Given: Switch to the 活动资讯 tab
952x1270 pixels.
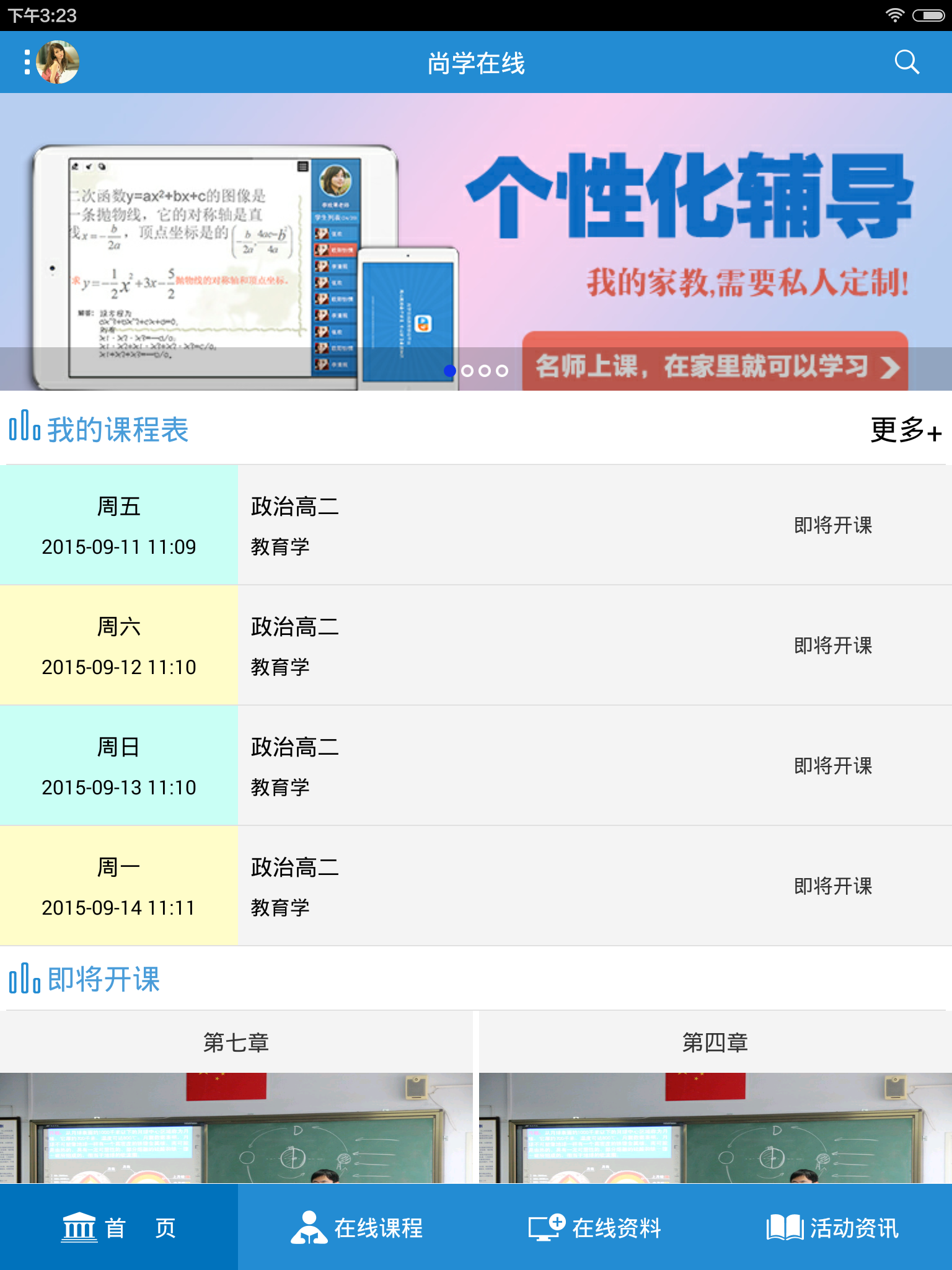Looking at the screenshot, I should [x=833, y=1227].
